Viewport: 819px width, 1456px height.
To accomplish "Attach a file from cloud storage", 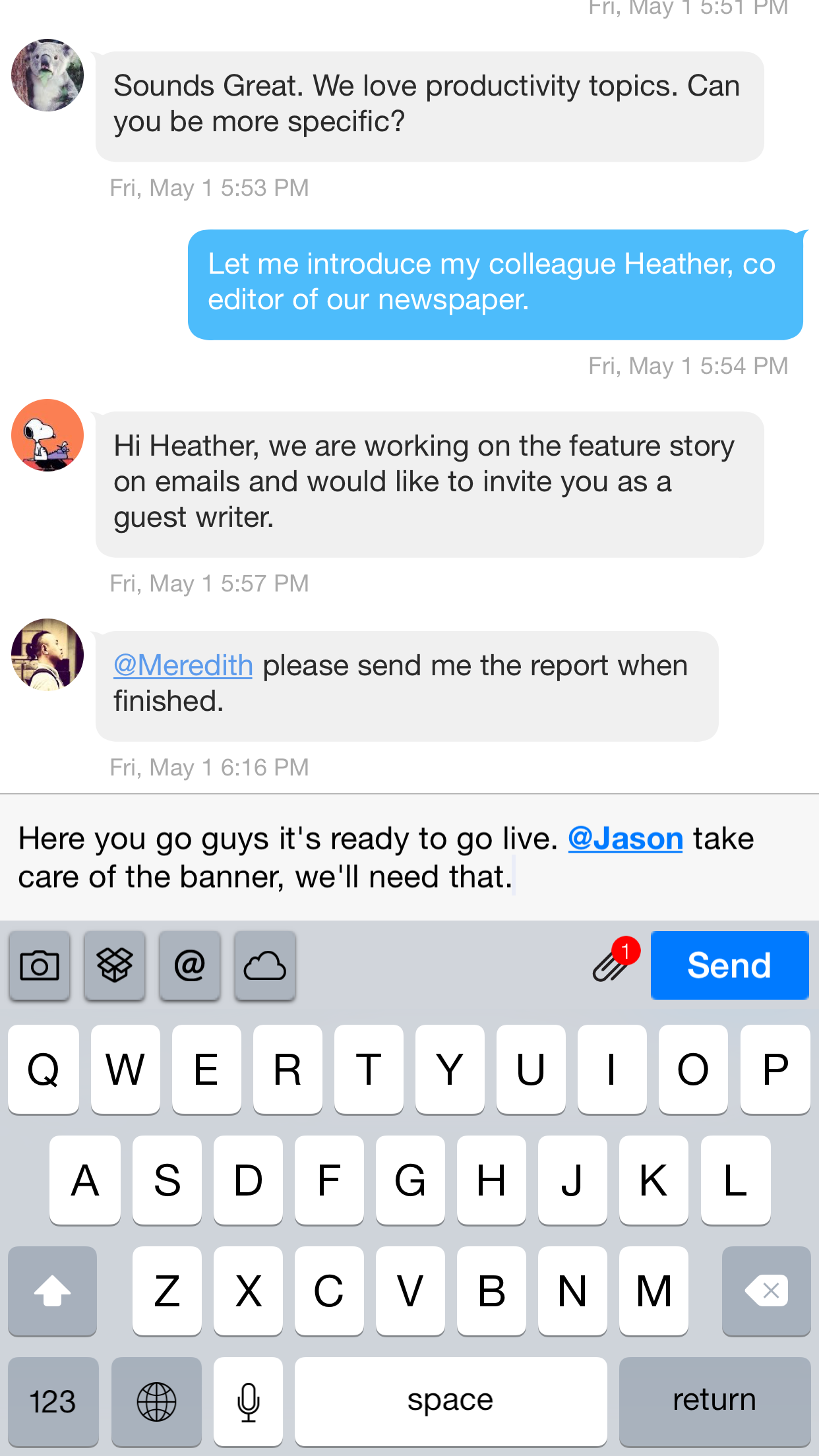I will (x=265, y=966).
